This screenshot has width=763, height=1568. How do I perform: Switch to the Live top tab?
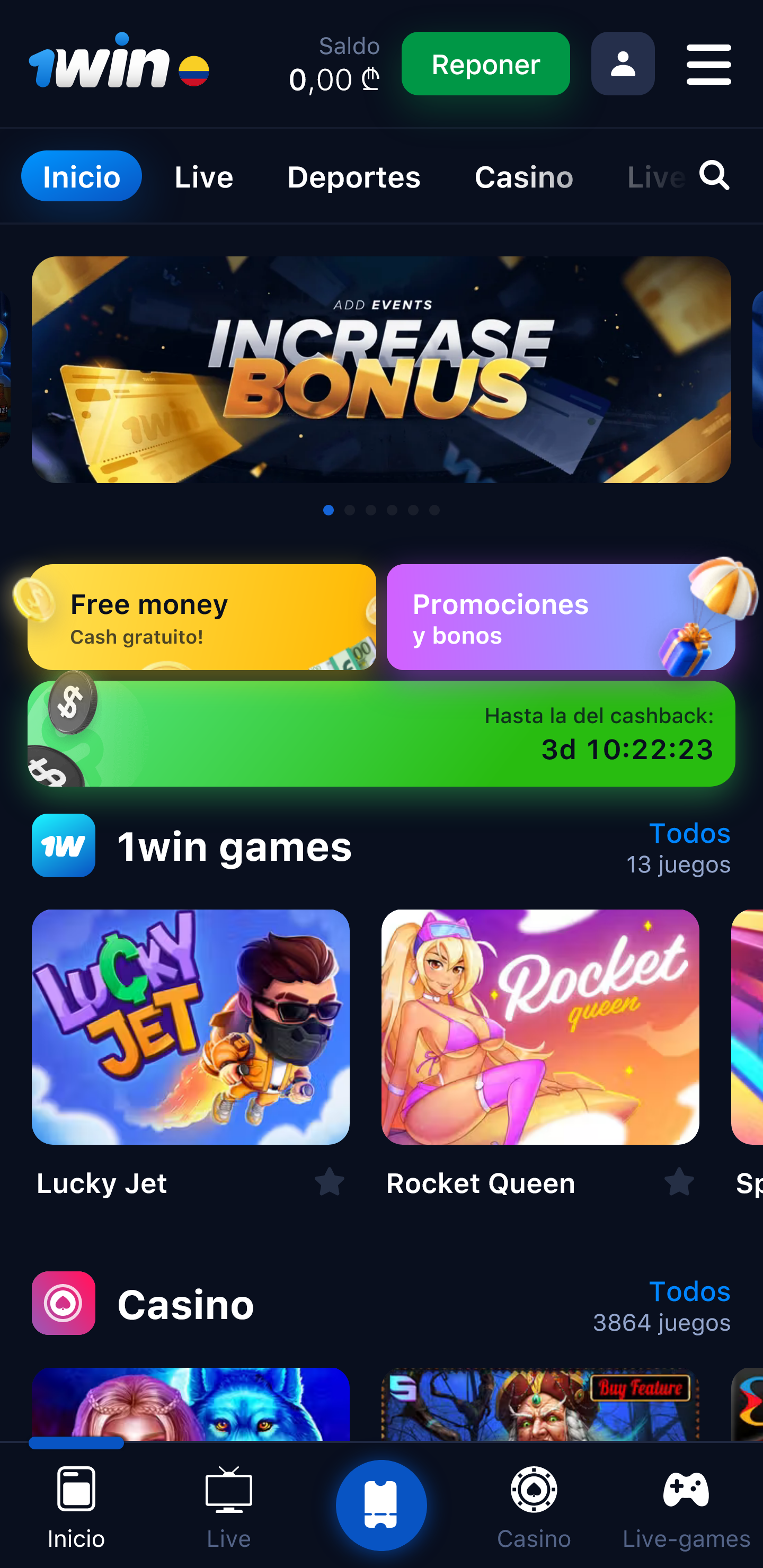(203, 177)
